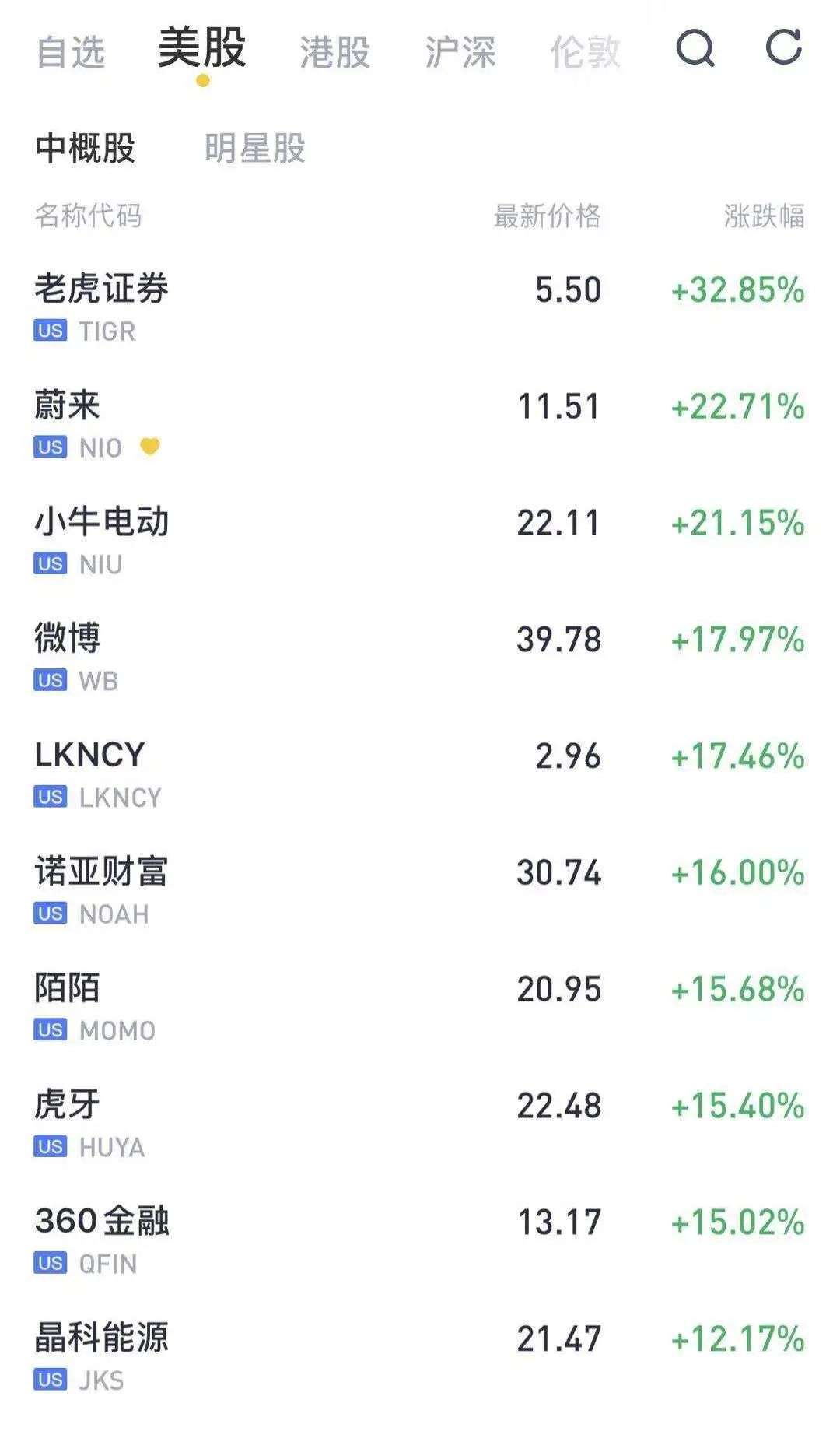Open 虎牙 HUYA stock details

coord(420,1125)
